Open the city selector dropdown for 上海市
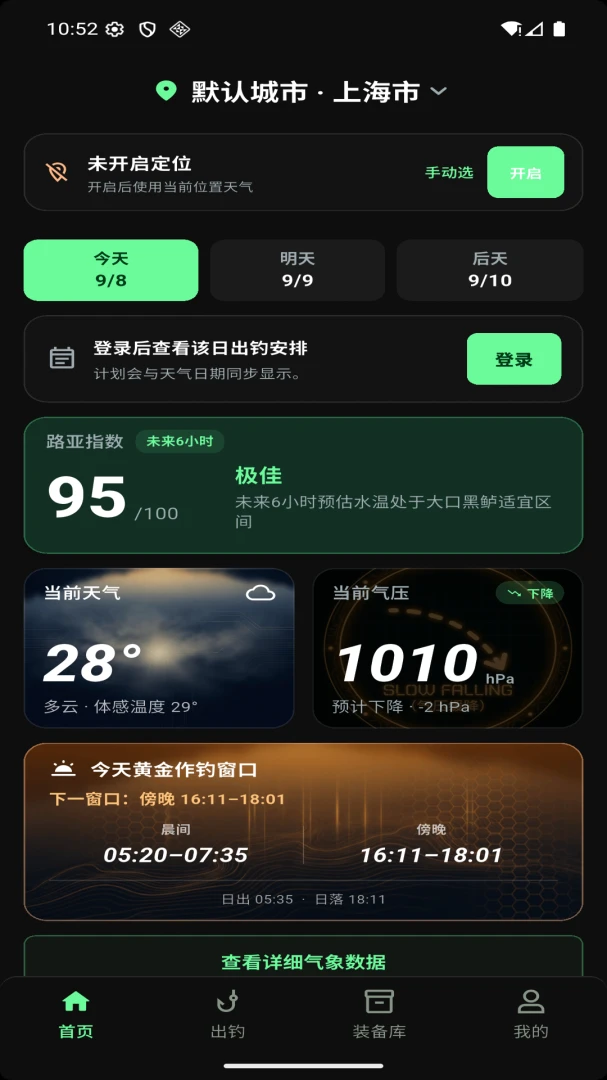Screen dimensions: 607x1080 pyautogui.click(x=302, y=92)
